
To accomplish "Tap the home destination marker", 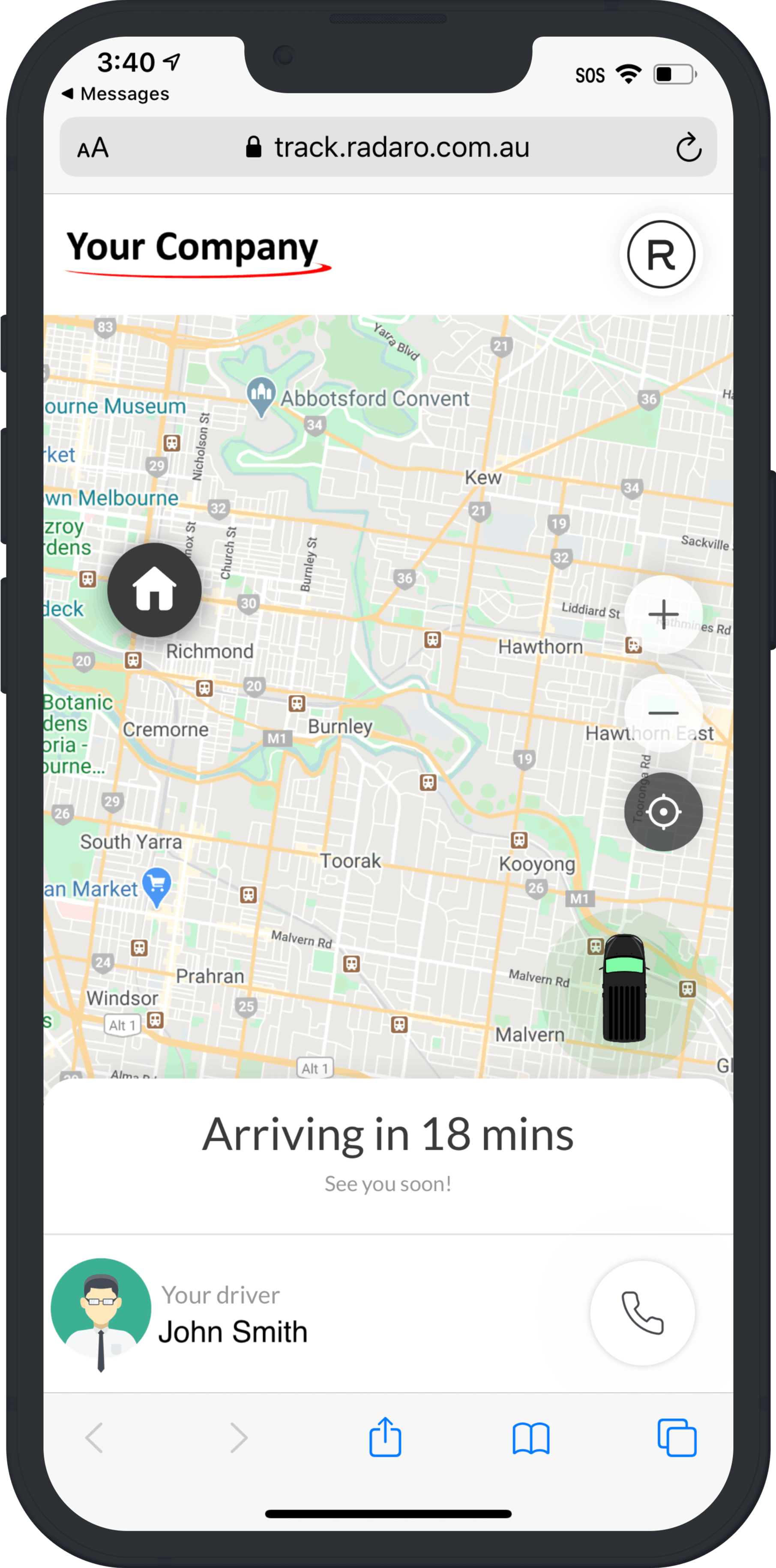I will tap(155, 589).
